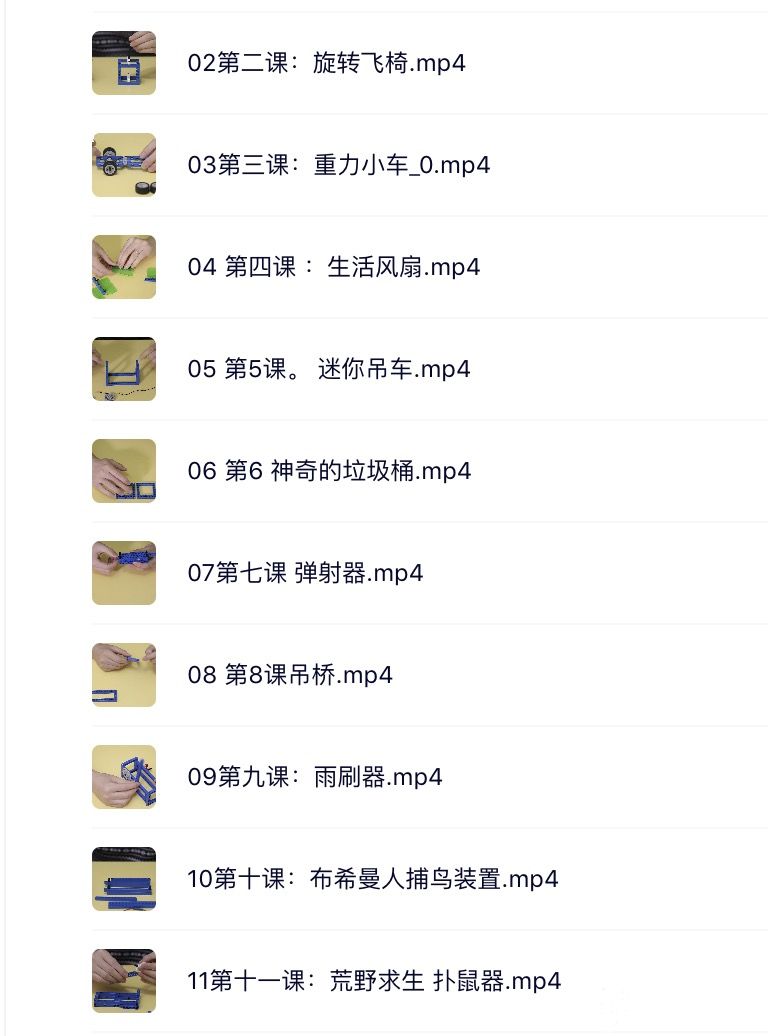The width and height of the screenshot is (768, 1036).
Task: Click the thumbnail for 生活风扇 lesson
Action: 123,267
